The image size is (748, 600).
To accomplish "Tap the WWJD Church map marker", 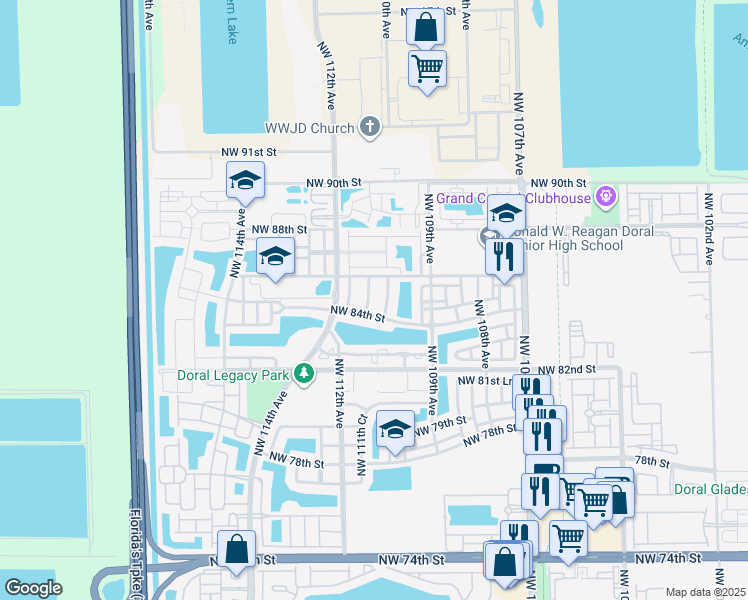I will click(370, 127).
